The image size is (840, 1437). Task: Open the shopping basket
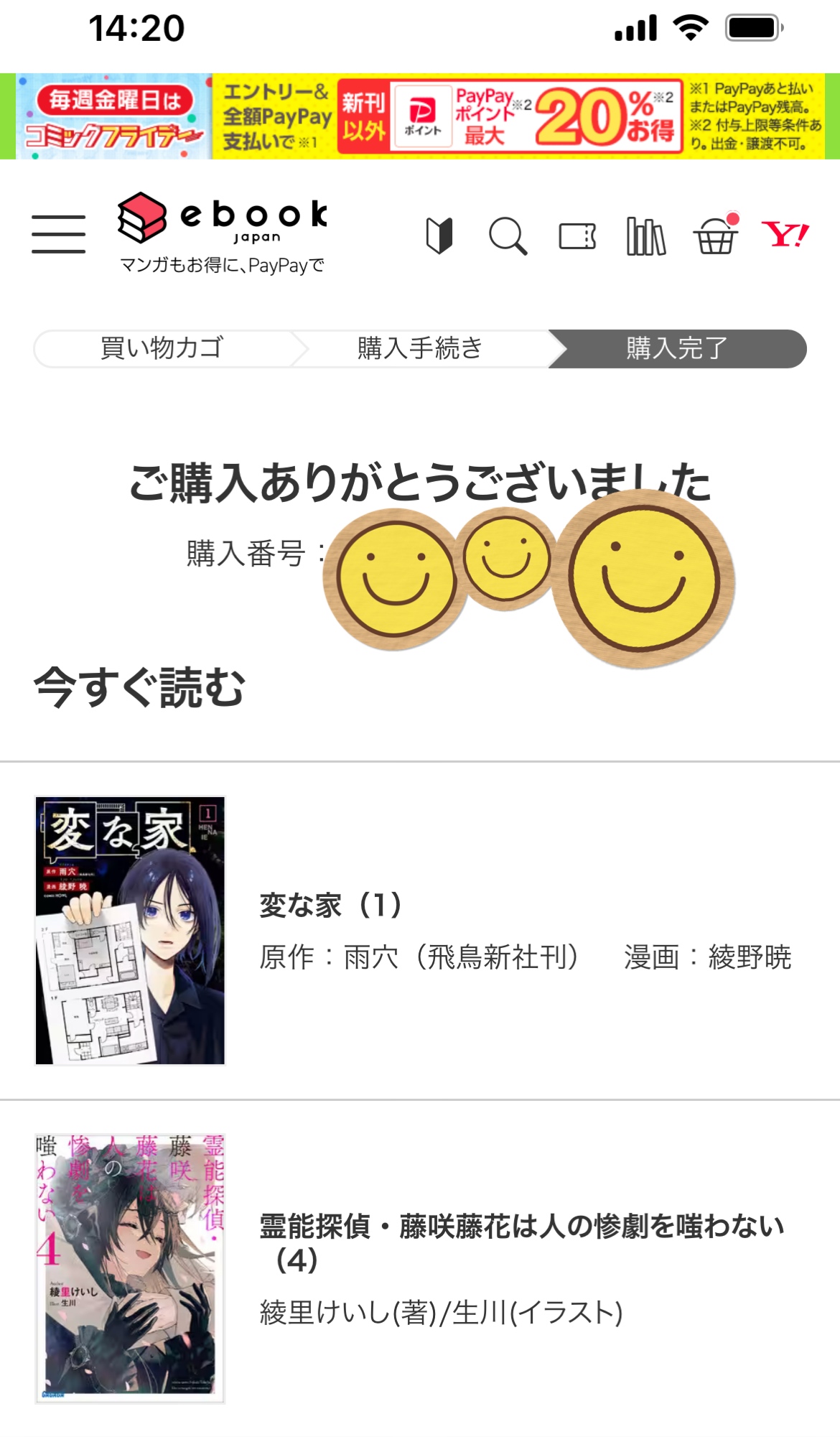click(716, 234)
